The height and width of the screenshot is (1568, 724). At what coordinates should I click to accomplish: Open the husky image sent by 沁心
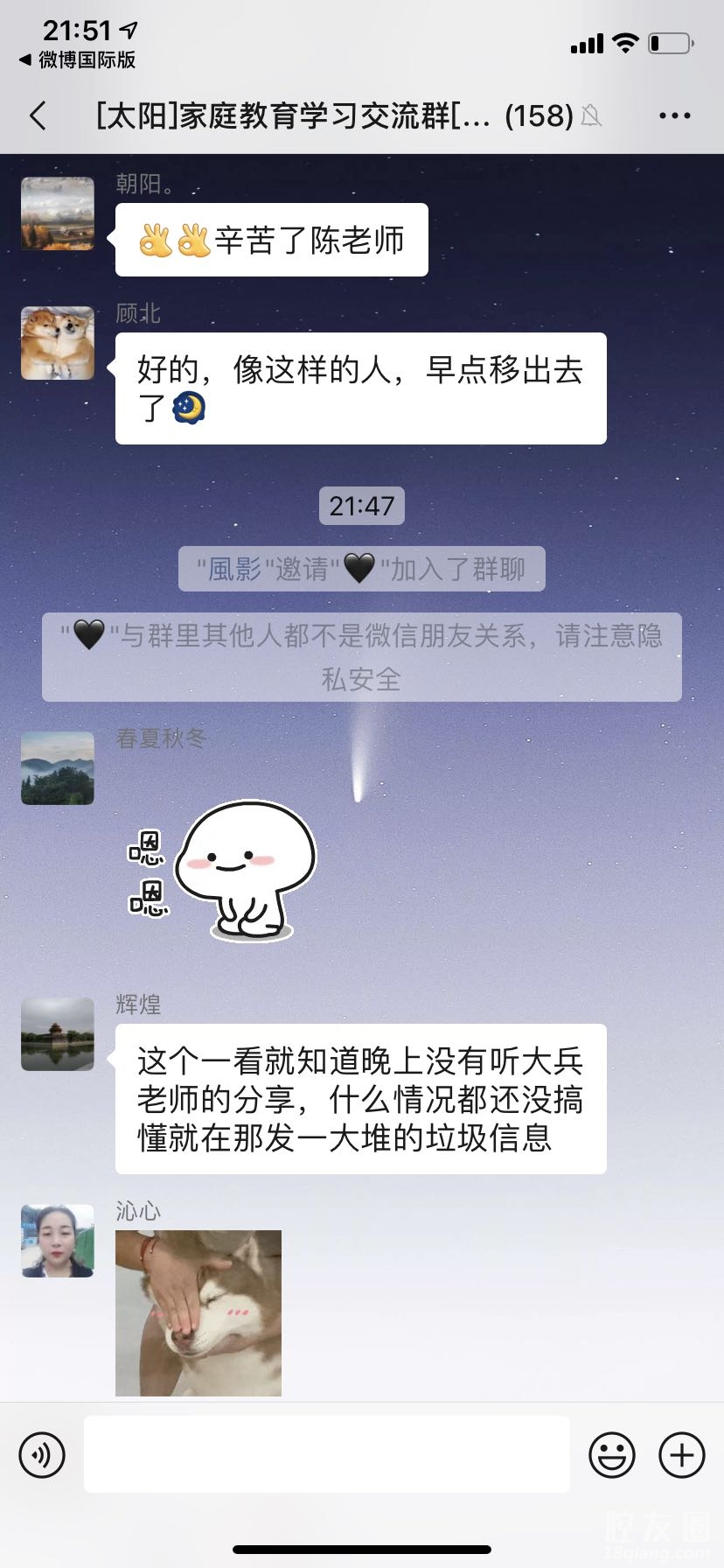198,1312
